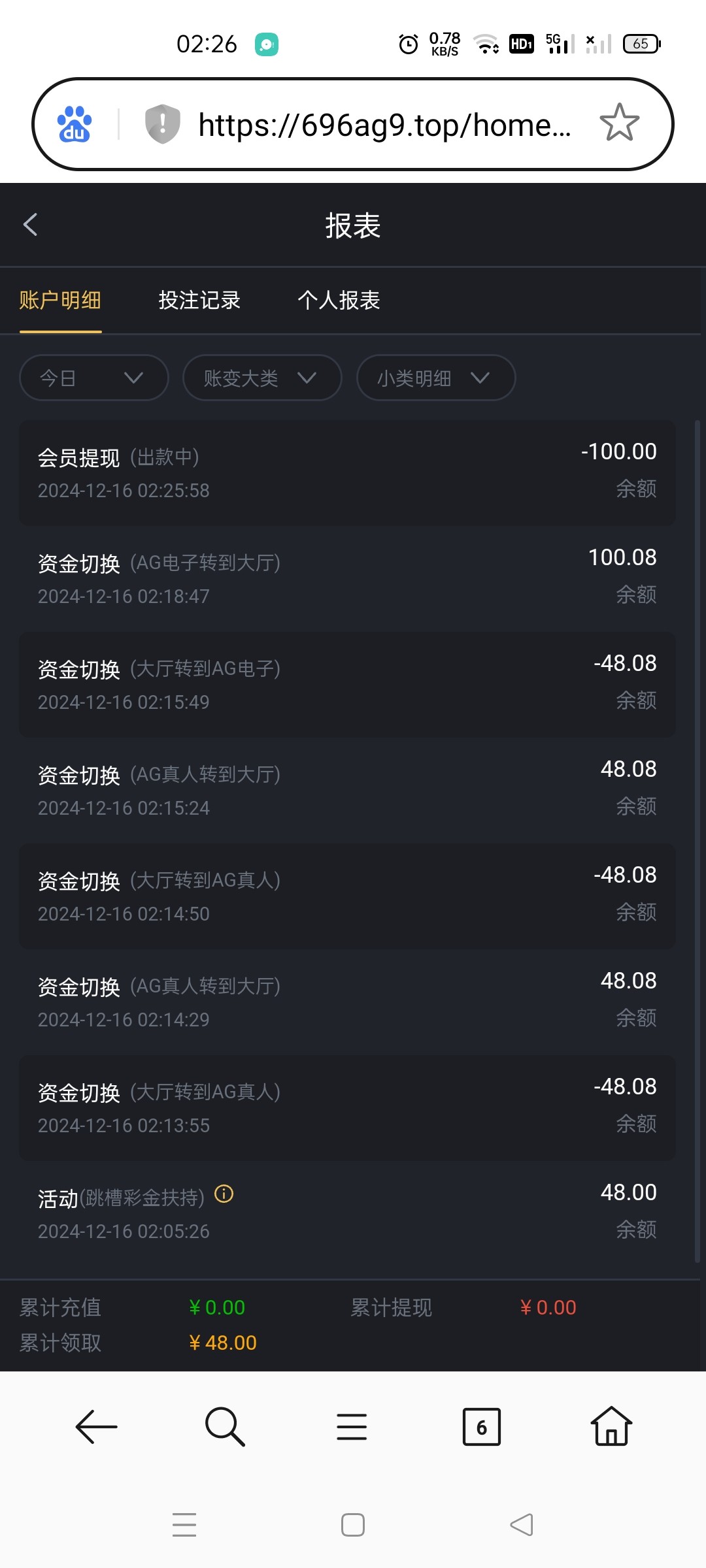This screenshot has height=1568, width=706.
Task: Open the Baidu paw icon
Action: [x=75, y=124]
